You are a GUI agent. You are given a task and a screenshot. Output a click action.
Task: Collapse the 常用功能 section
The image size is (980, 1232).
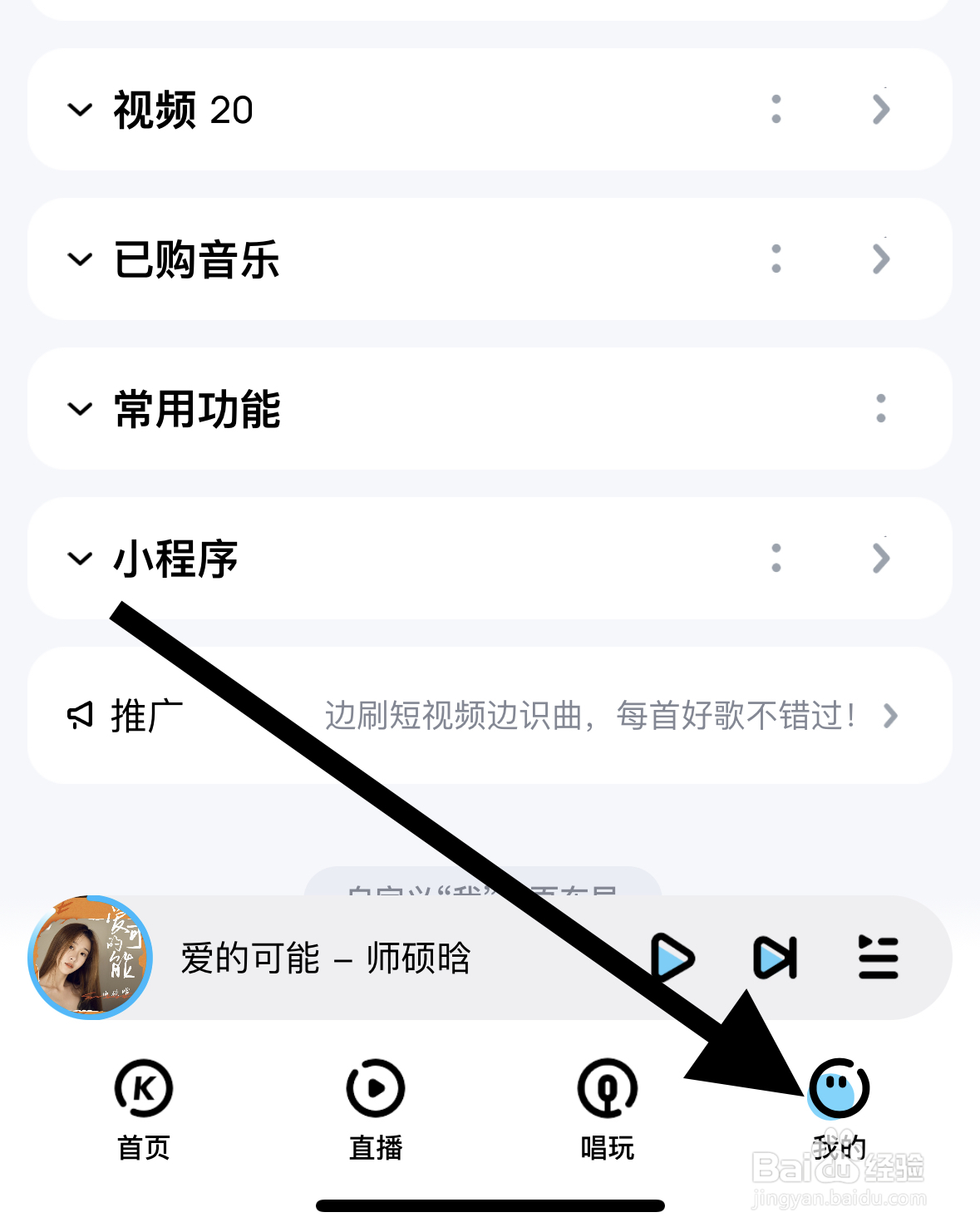click(79, 409)
